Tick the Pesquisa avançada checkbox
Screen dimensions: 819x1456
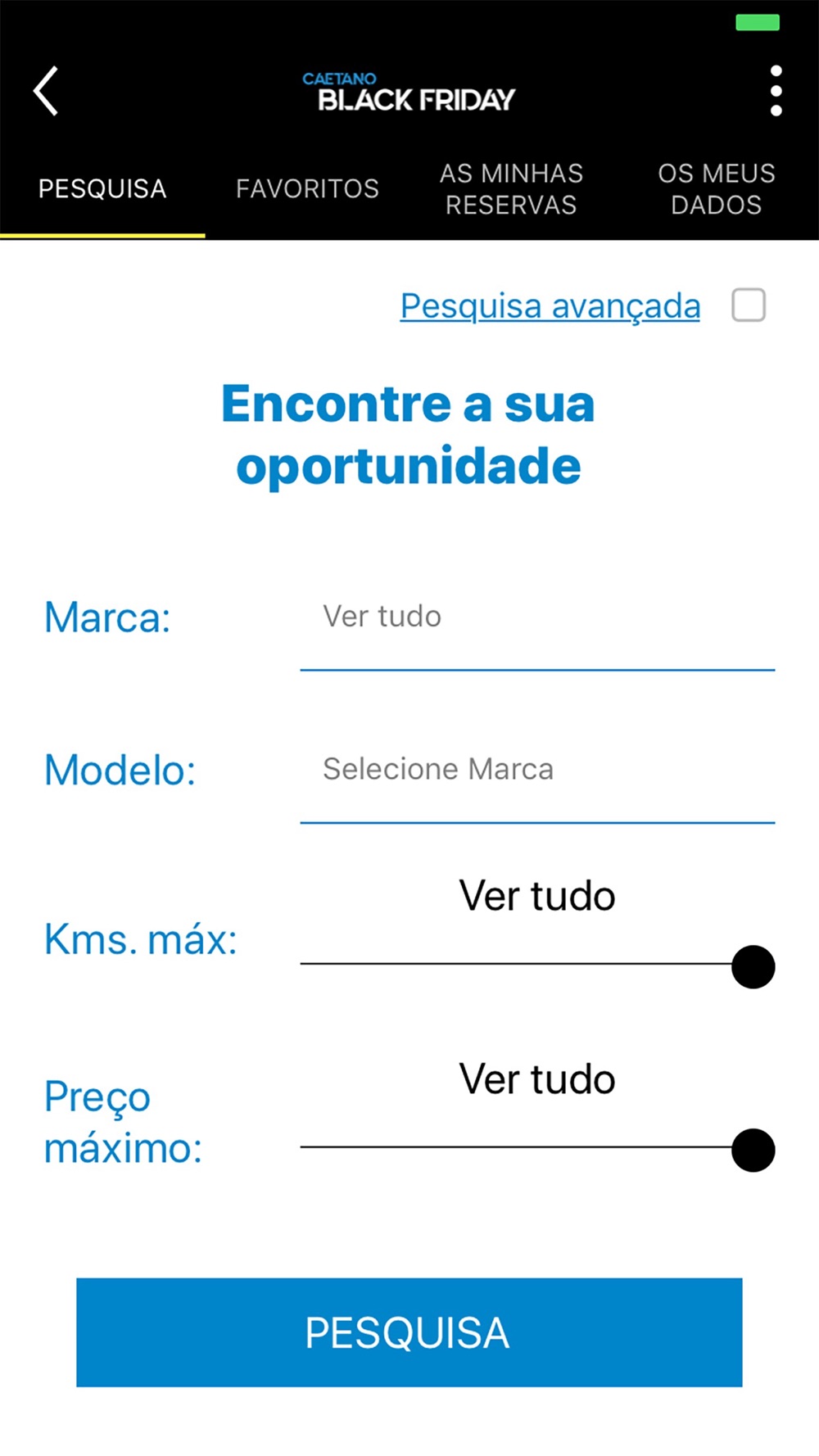pyautogui.click(x=749, y=305)
